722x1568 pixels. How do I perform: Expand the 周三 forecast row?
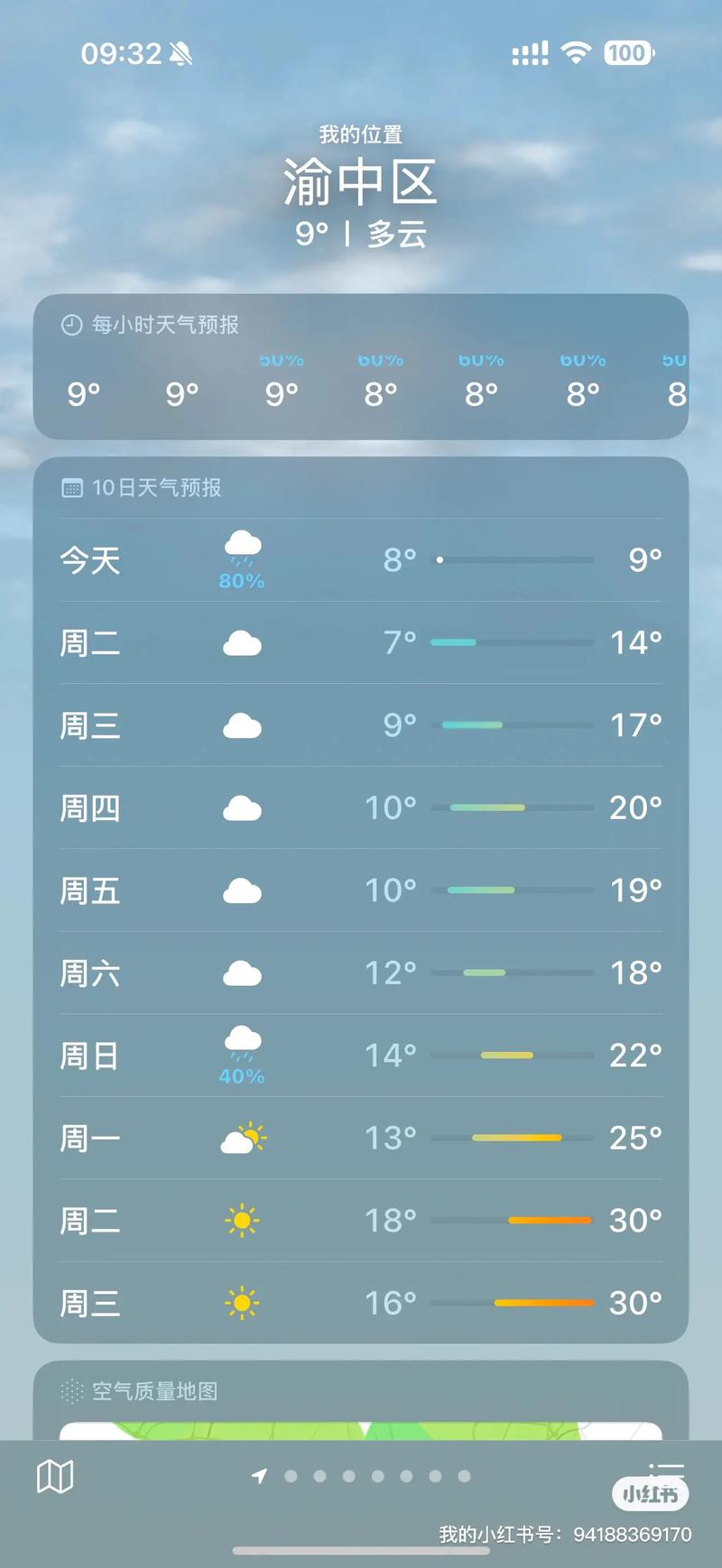tap(361, 725)
